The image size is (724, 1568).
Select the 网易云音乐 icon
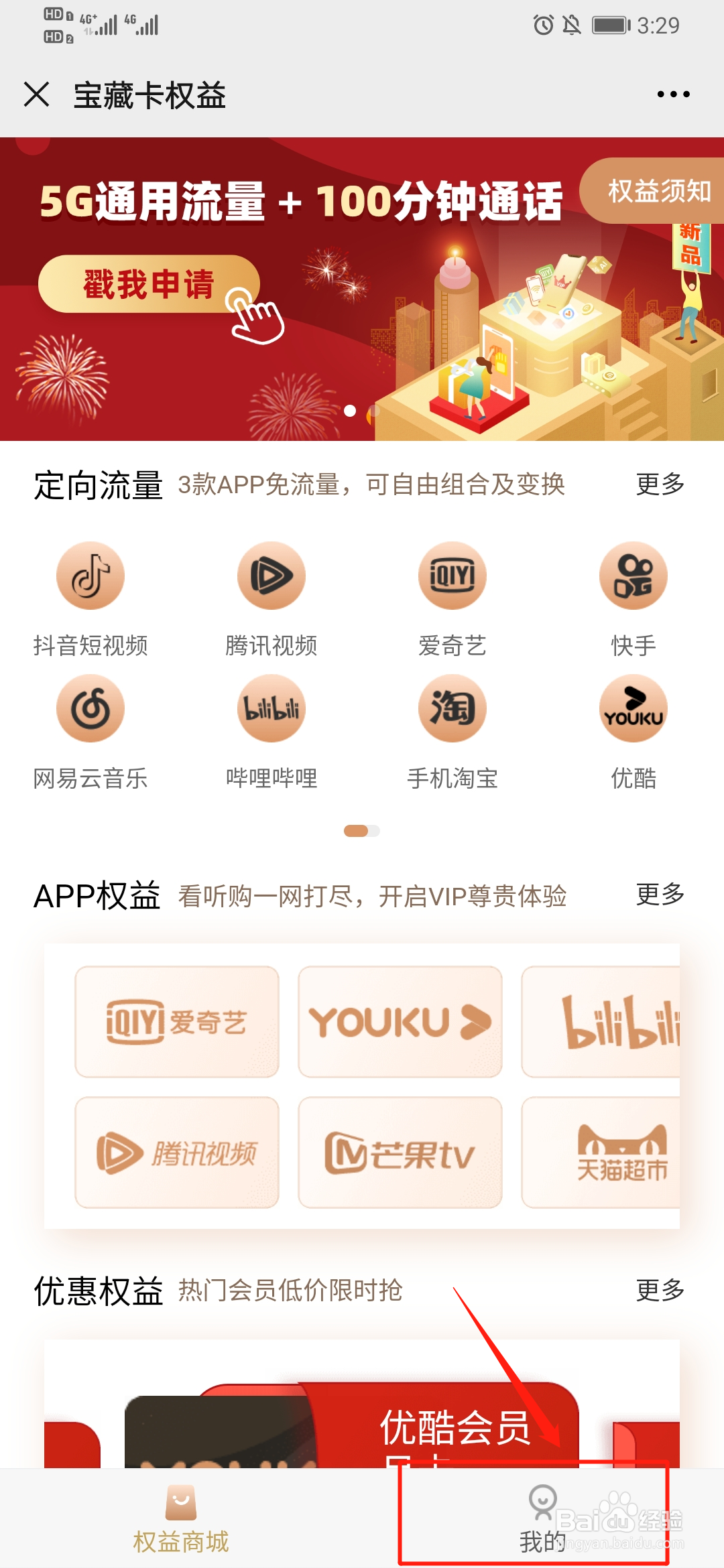point(90,708)
